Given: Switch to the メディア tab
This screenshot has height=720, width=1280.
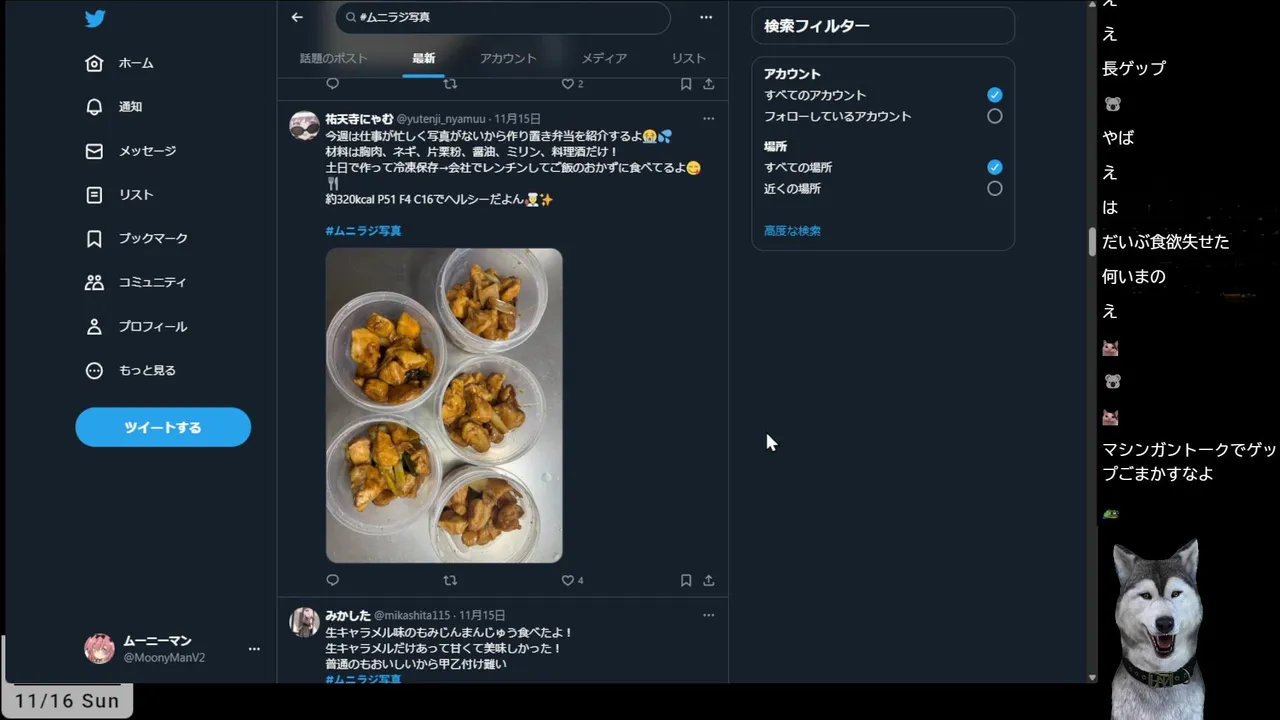Looking at the screenshot, I should pyautogui.click(x=604, y=58).
